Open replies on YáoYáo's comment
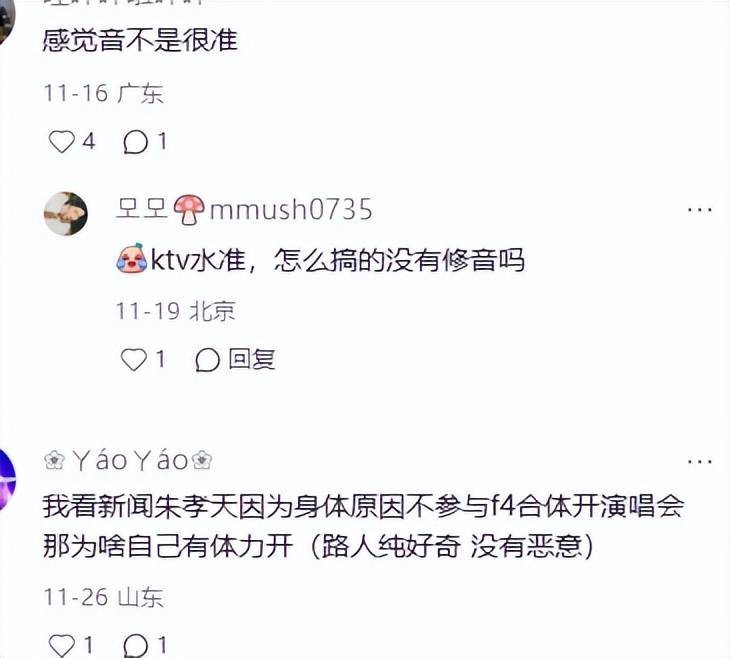 coord(135,644)
